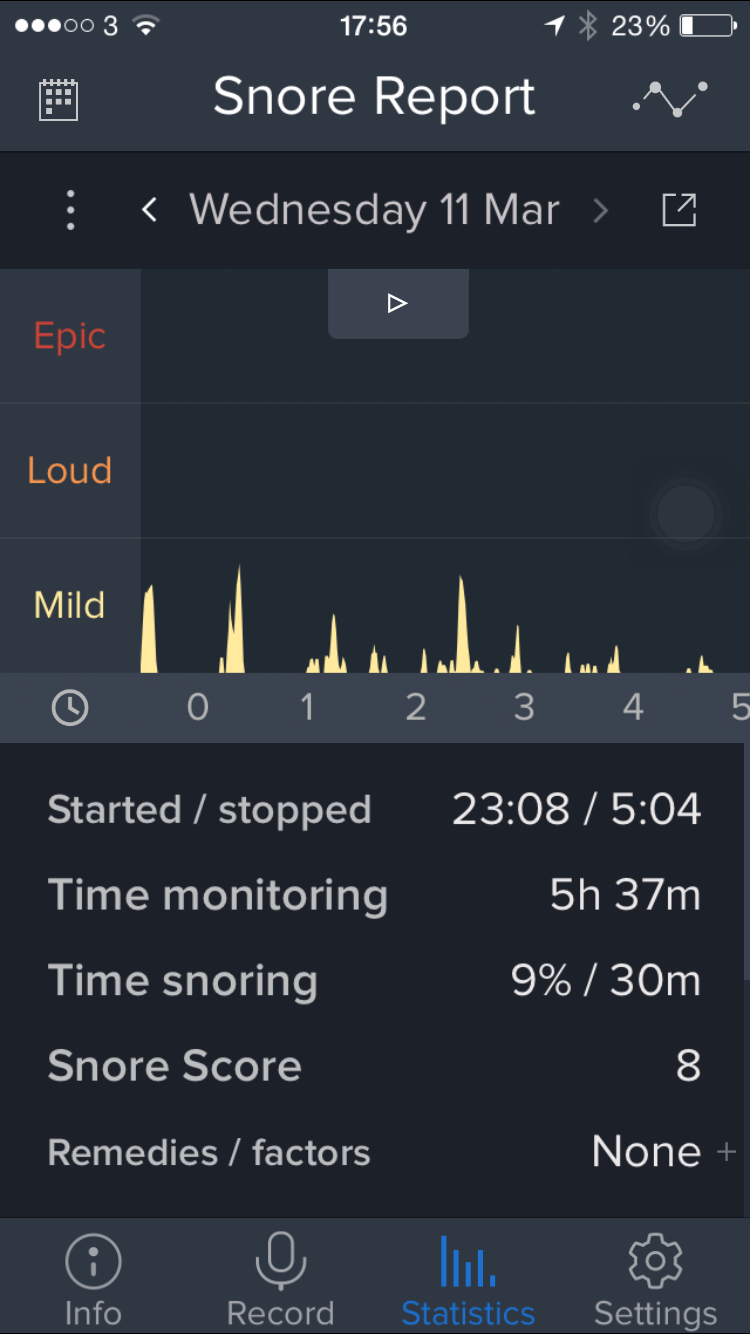The image size is (750, 1334).
Task: Open the Settings tab
Action: (656, 1278)
